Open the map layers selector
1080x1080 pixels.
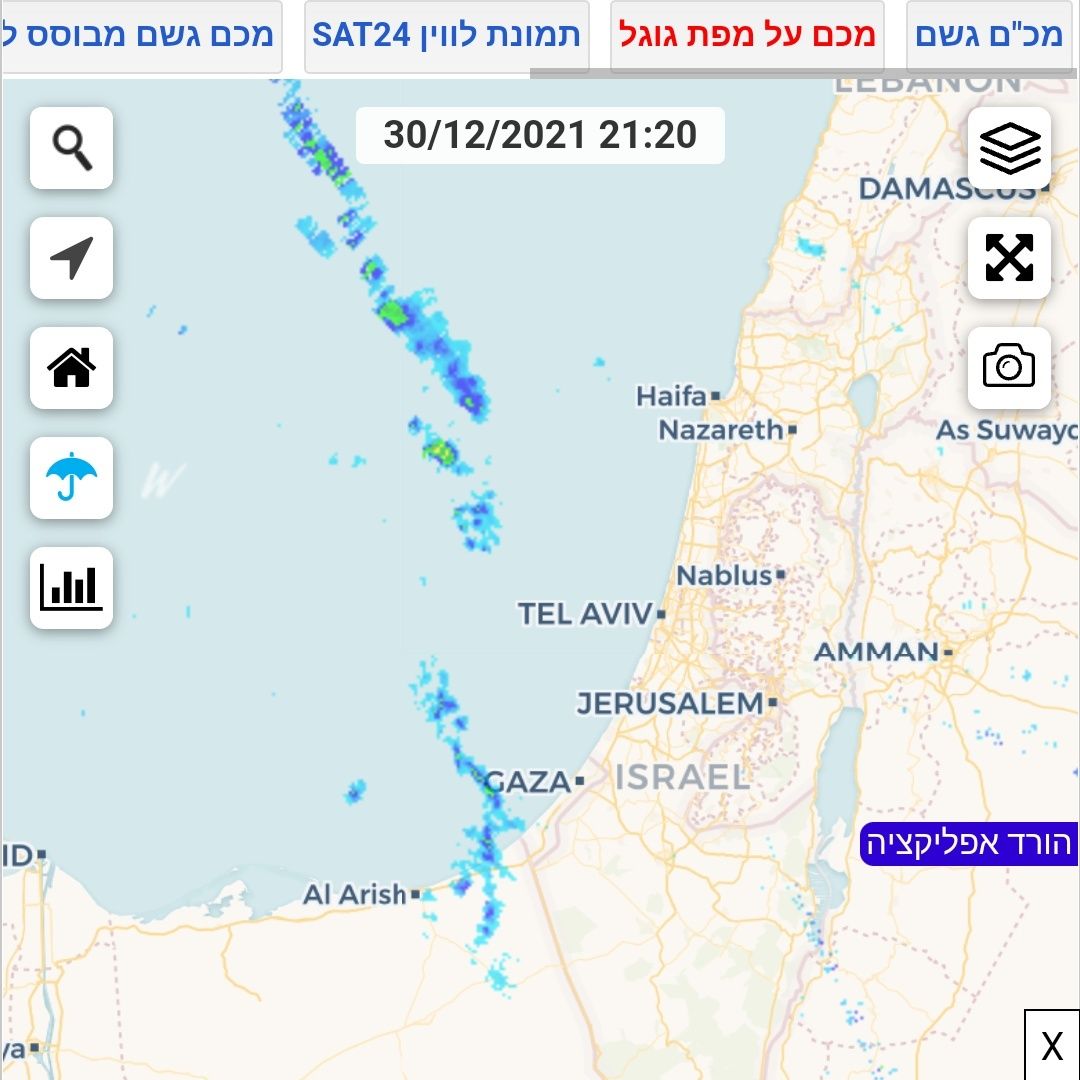(1009, 148)
